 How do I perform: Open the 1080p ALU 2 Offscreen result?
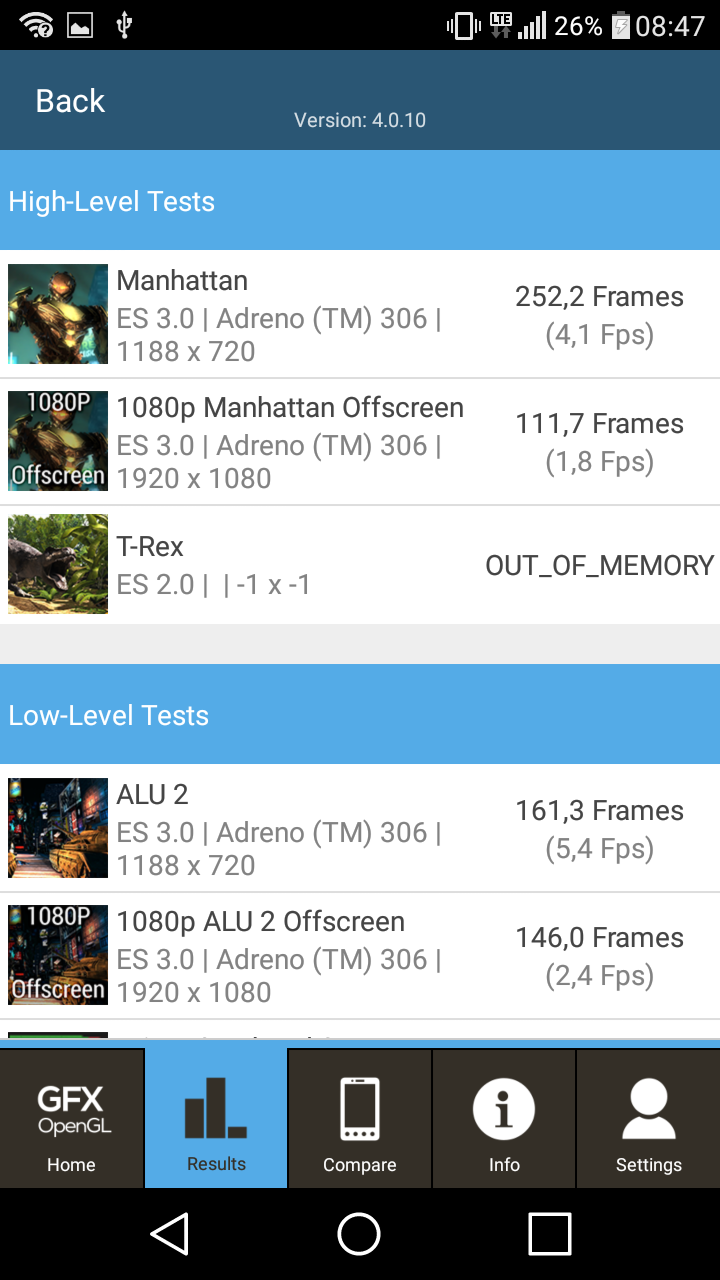(360, 956)
